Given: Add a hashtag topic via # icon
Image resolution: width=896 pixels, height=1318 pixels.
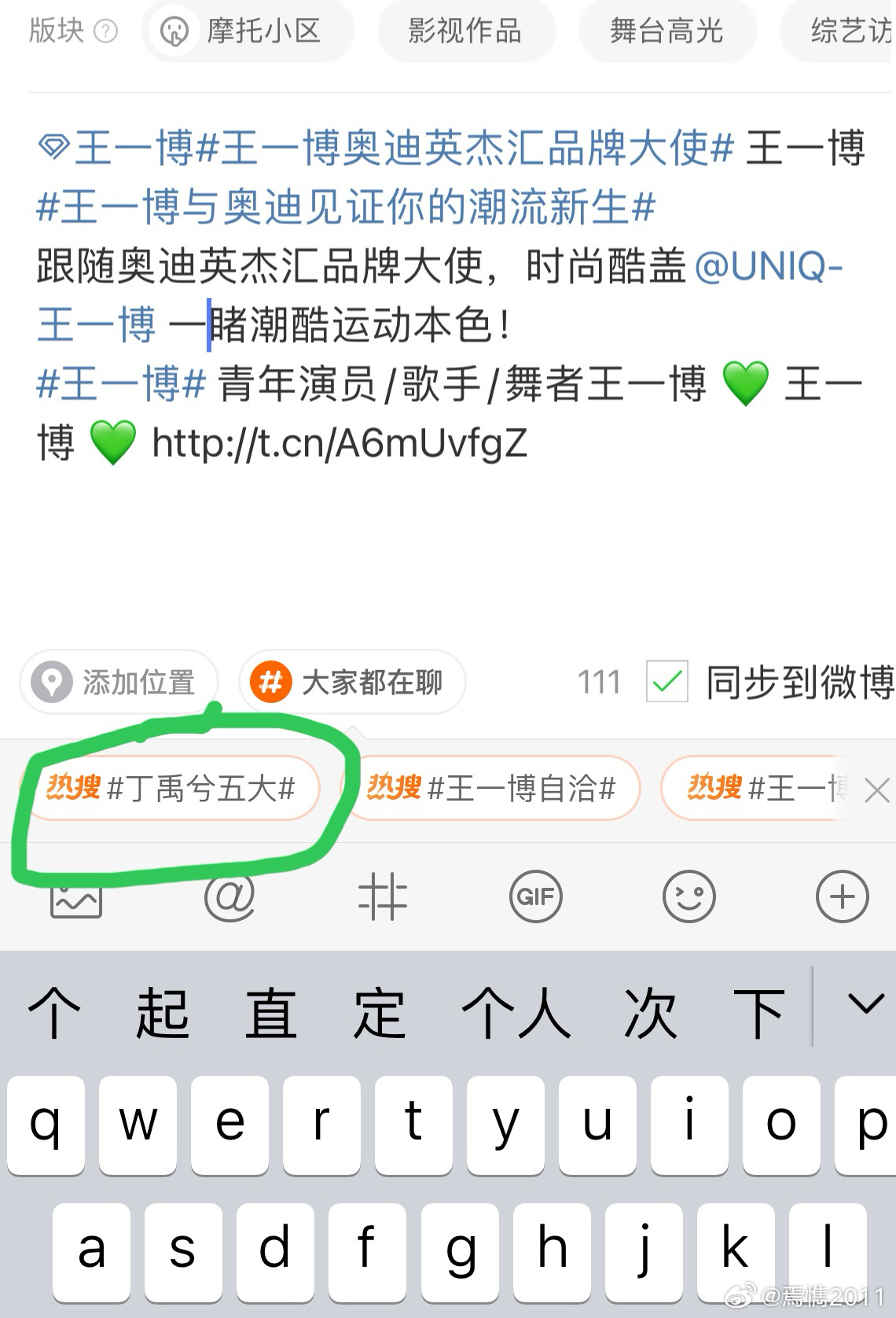Looking at the screenshot, I should tap(382, 896).
